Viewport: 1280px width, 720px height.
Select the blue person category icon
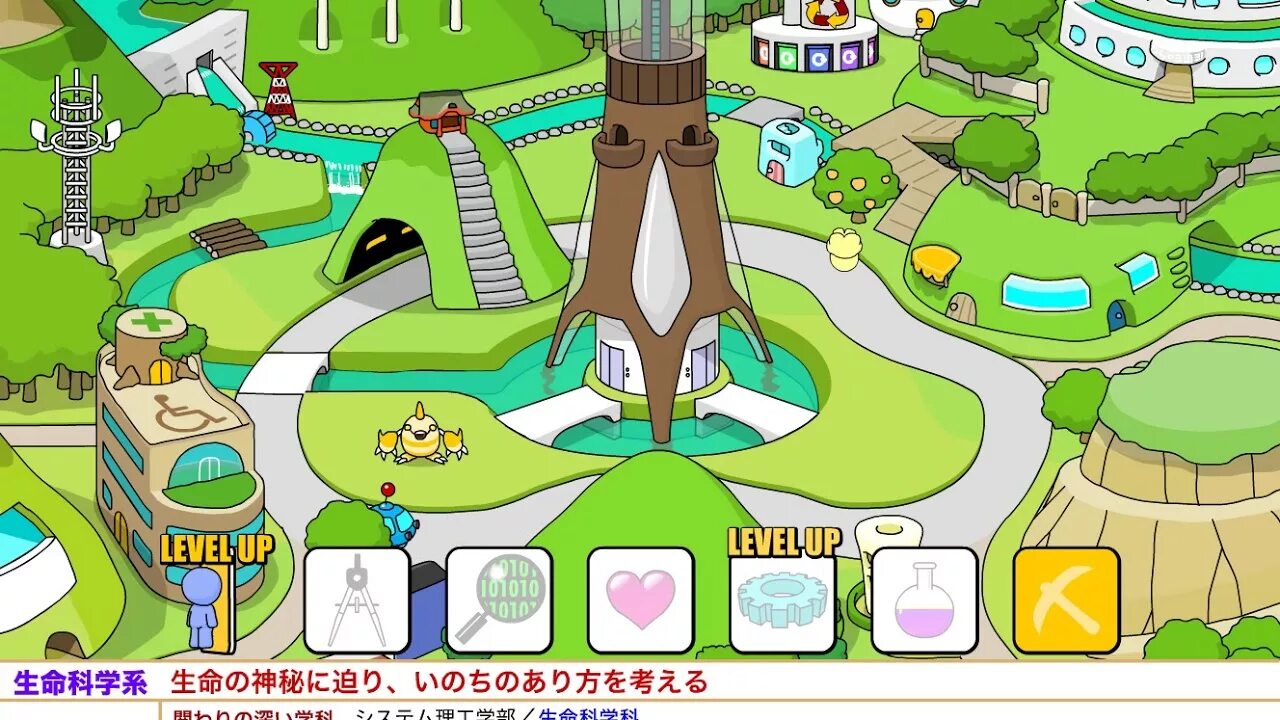[203, 604]
